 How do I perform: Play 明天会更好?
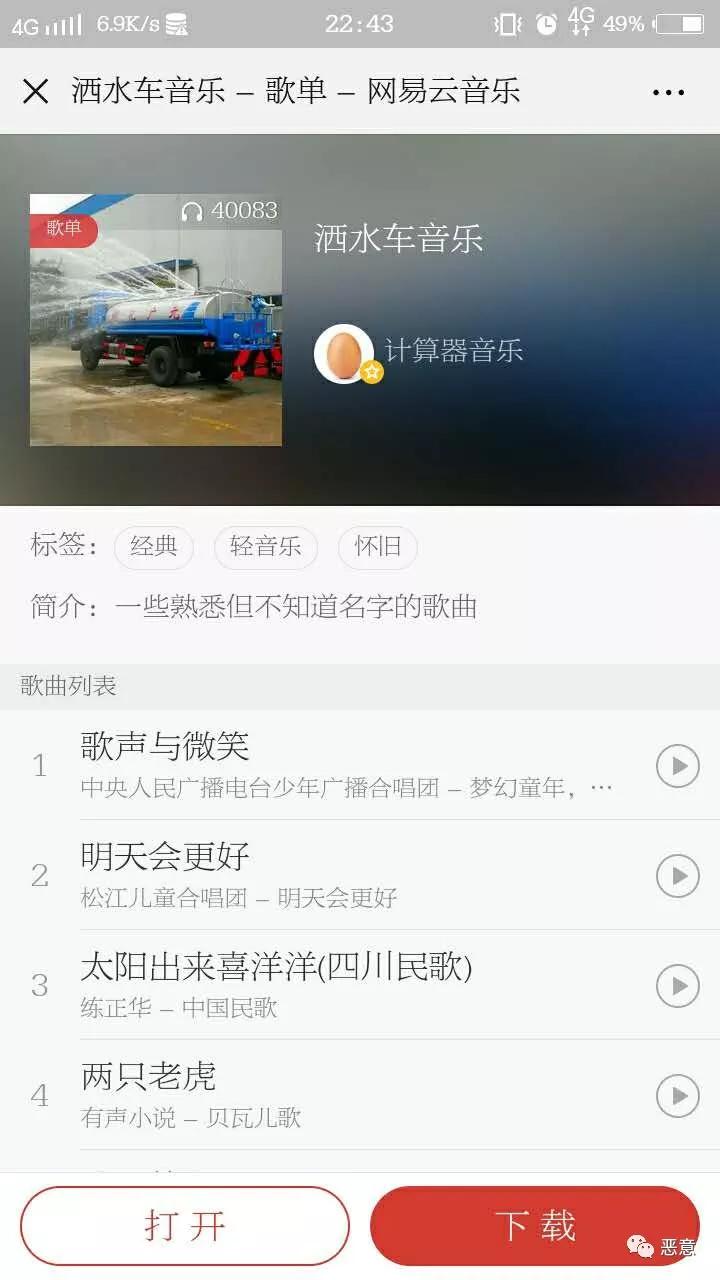click(678, 876)
